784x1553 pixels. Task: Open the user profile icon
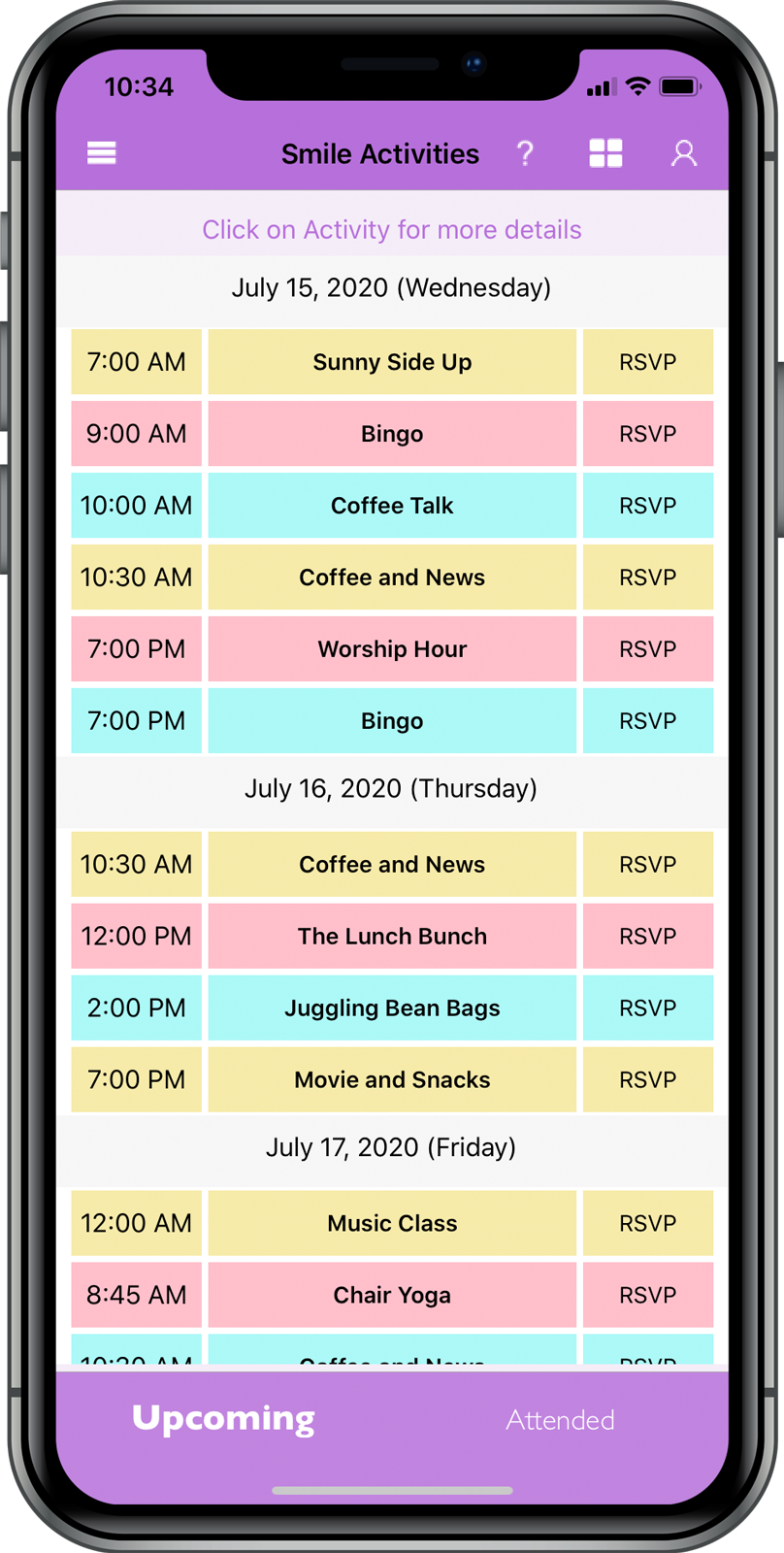pyautogui.click(x=684, y=153)
